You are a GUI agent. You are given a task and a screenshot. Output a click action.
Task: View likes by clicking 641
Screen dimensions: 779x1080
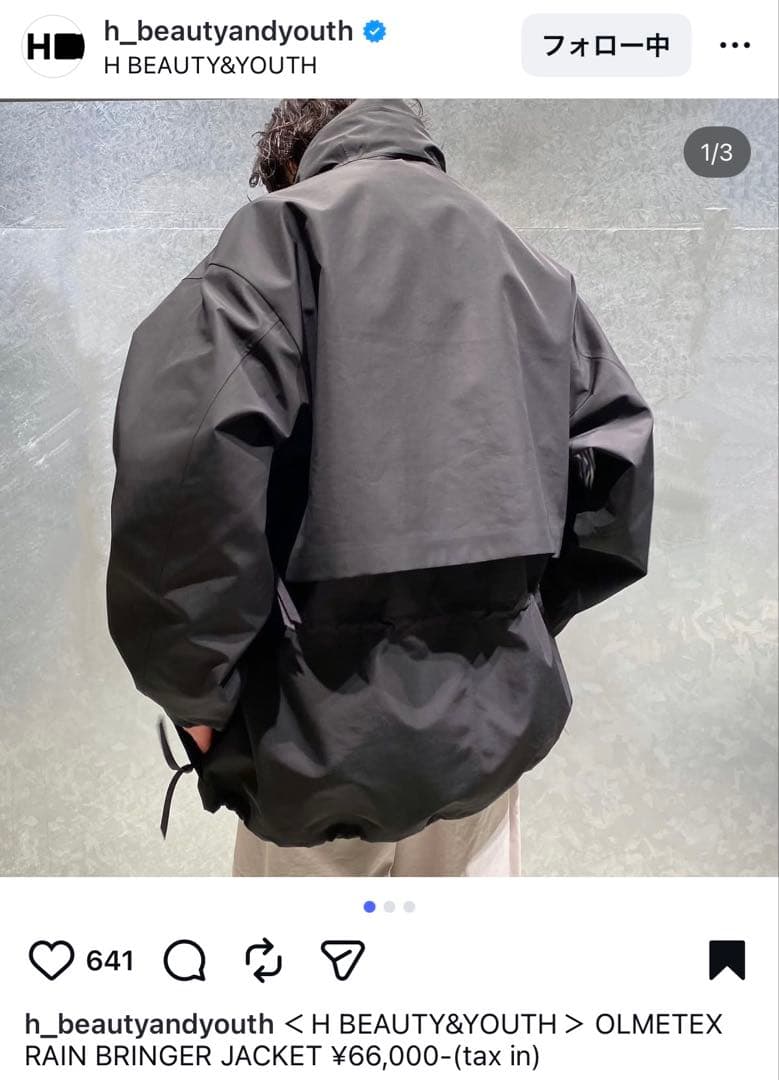[111, 961]
